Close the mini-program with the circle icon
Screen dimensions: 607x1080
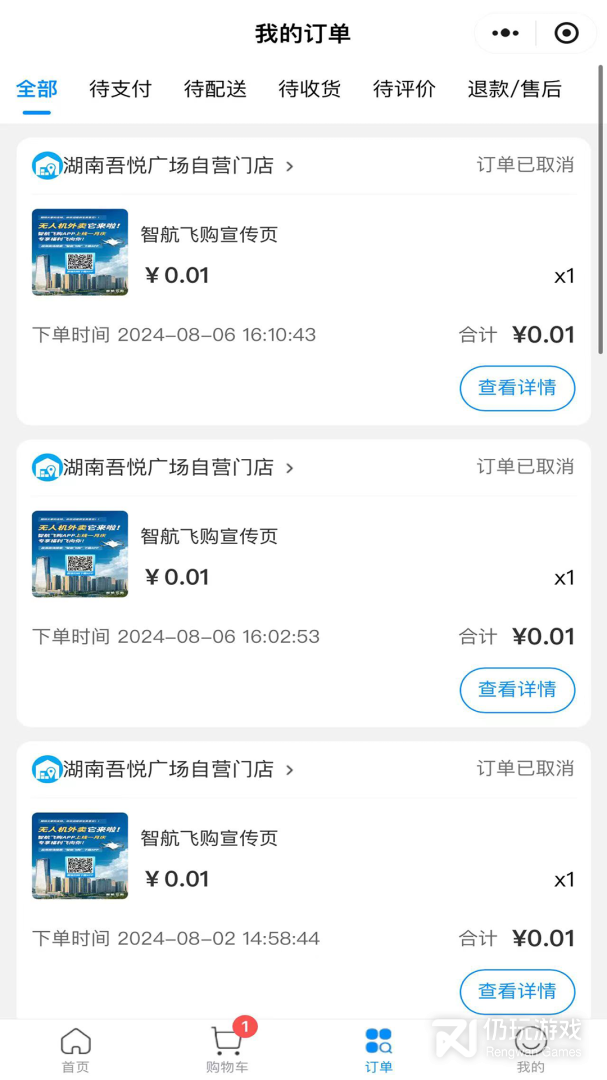coord(566,33)
